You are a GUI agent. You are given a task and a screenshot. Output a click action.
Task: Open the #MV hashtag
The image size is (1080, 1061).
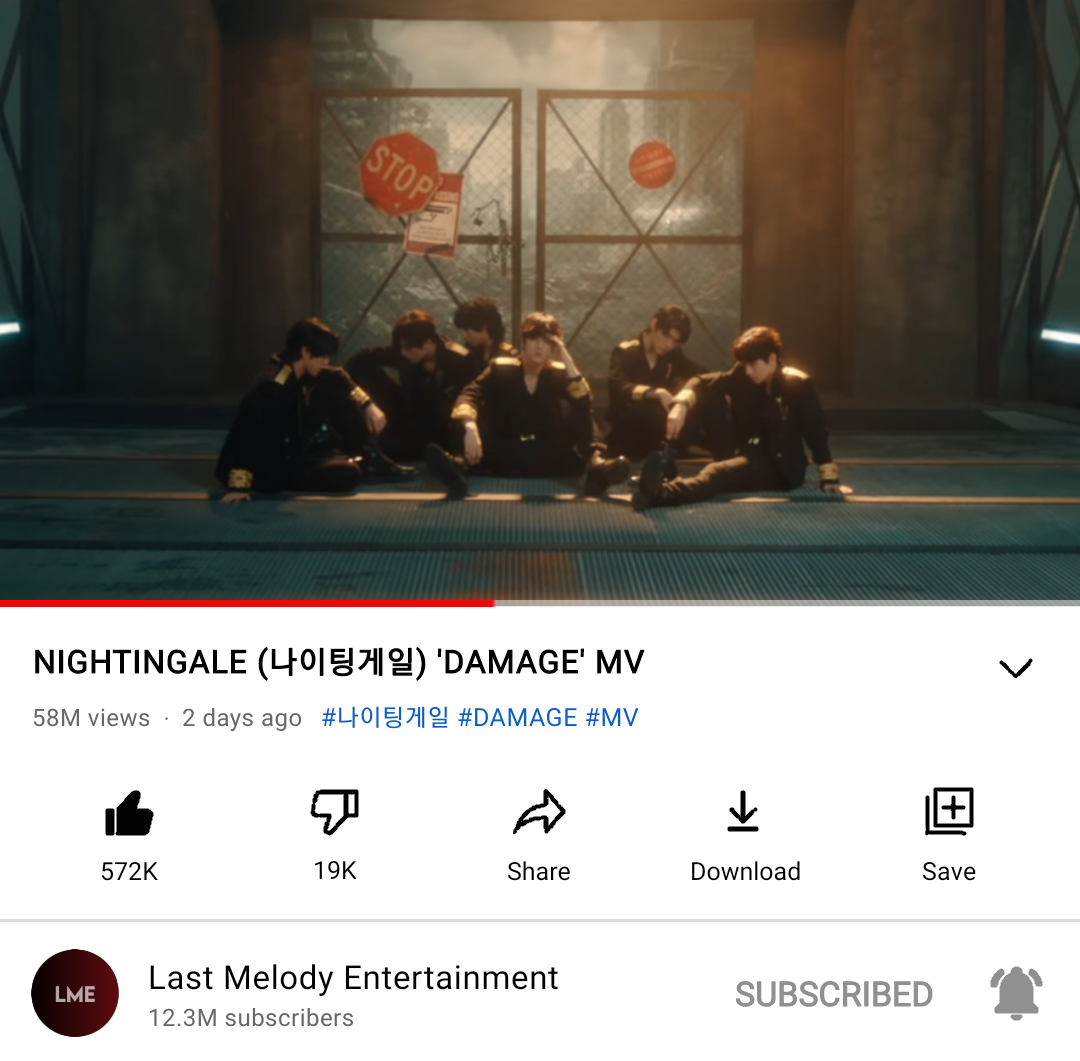point(612,718)
